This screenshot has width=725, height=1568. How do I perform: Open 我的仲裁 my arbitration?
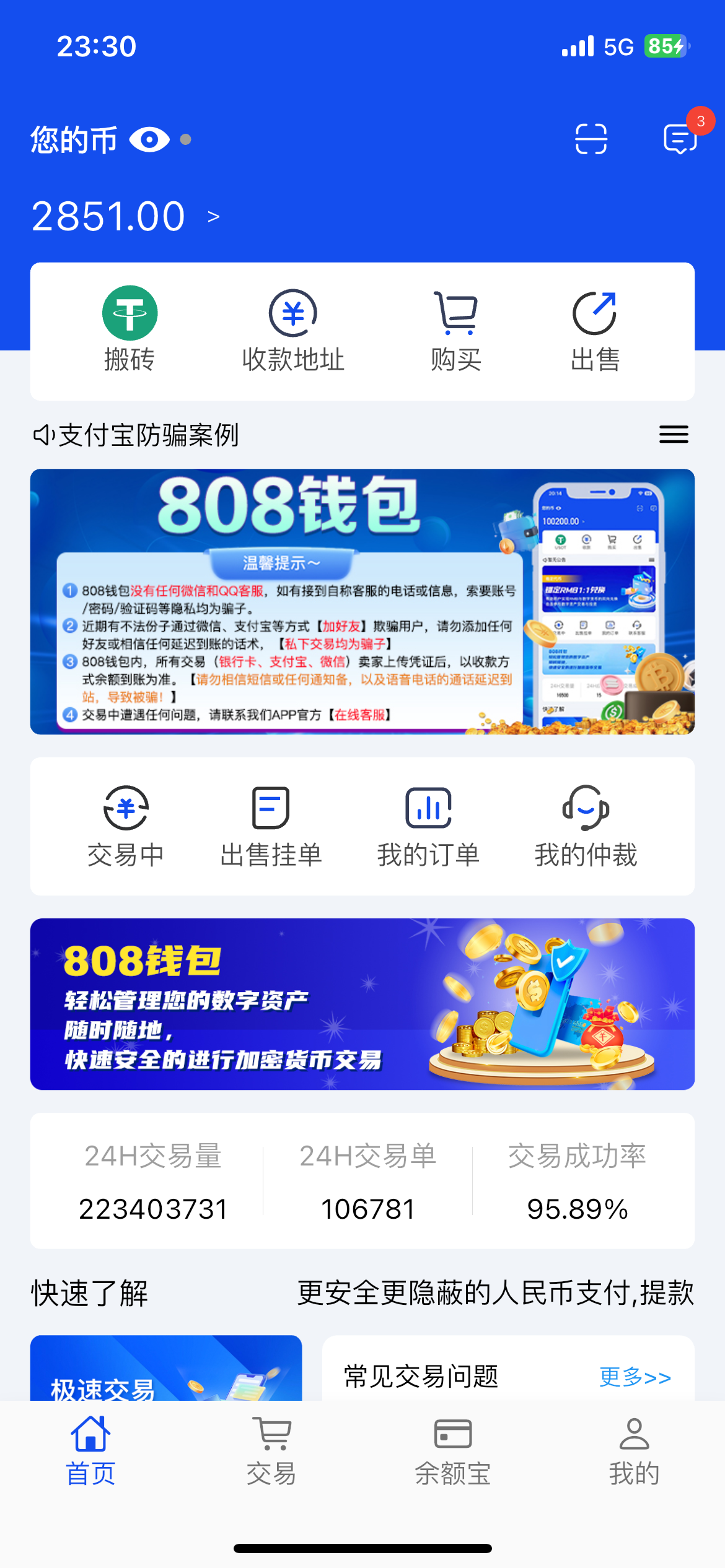586,827
